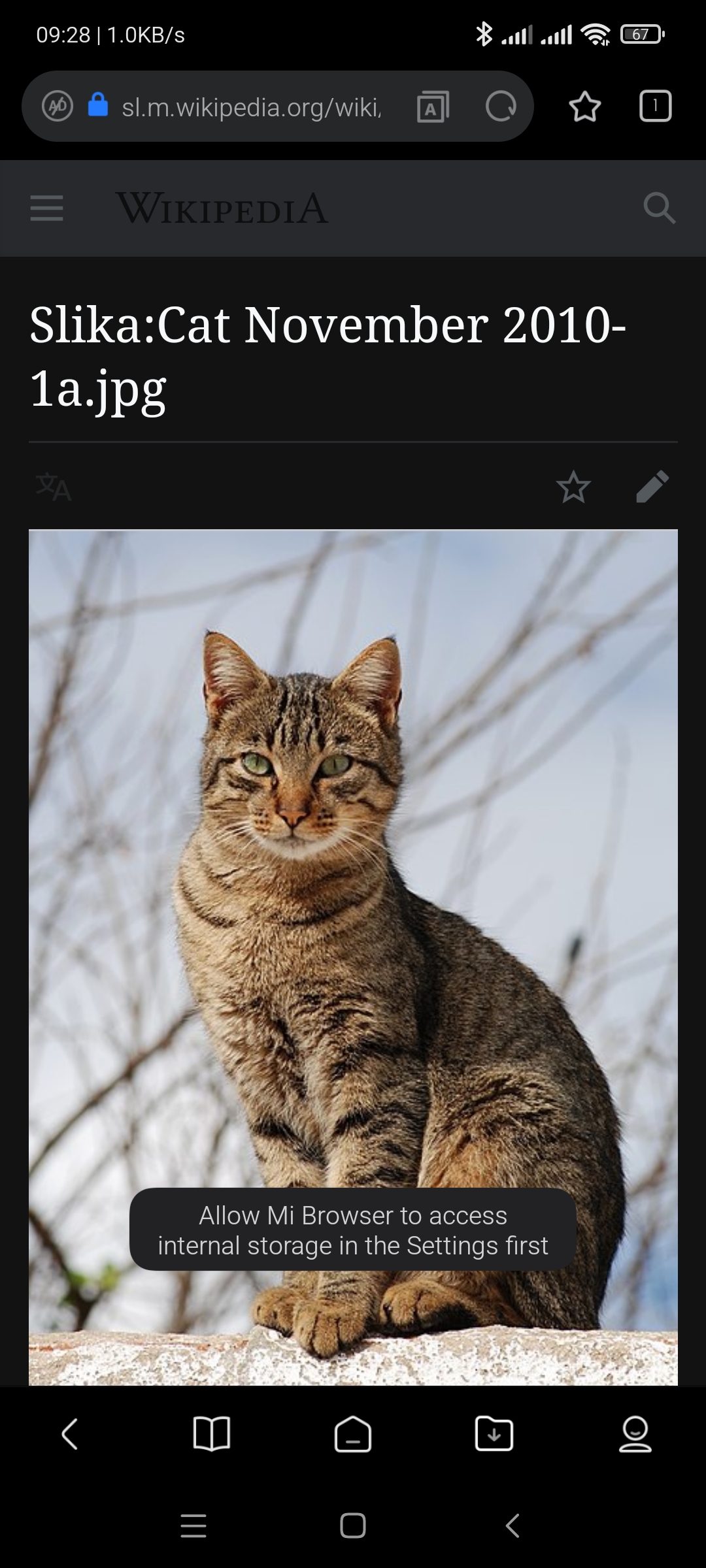Go back in the browser toolbar
This screenshot has width=706, height=1568.
pyautogui.click(x=70, y=1434)
